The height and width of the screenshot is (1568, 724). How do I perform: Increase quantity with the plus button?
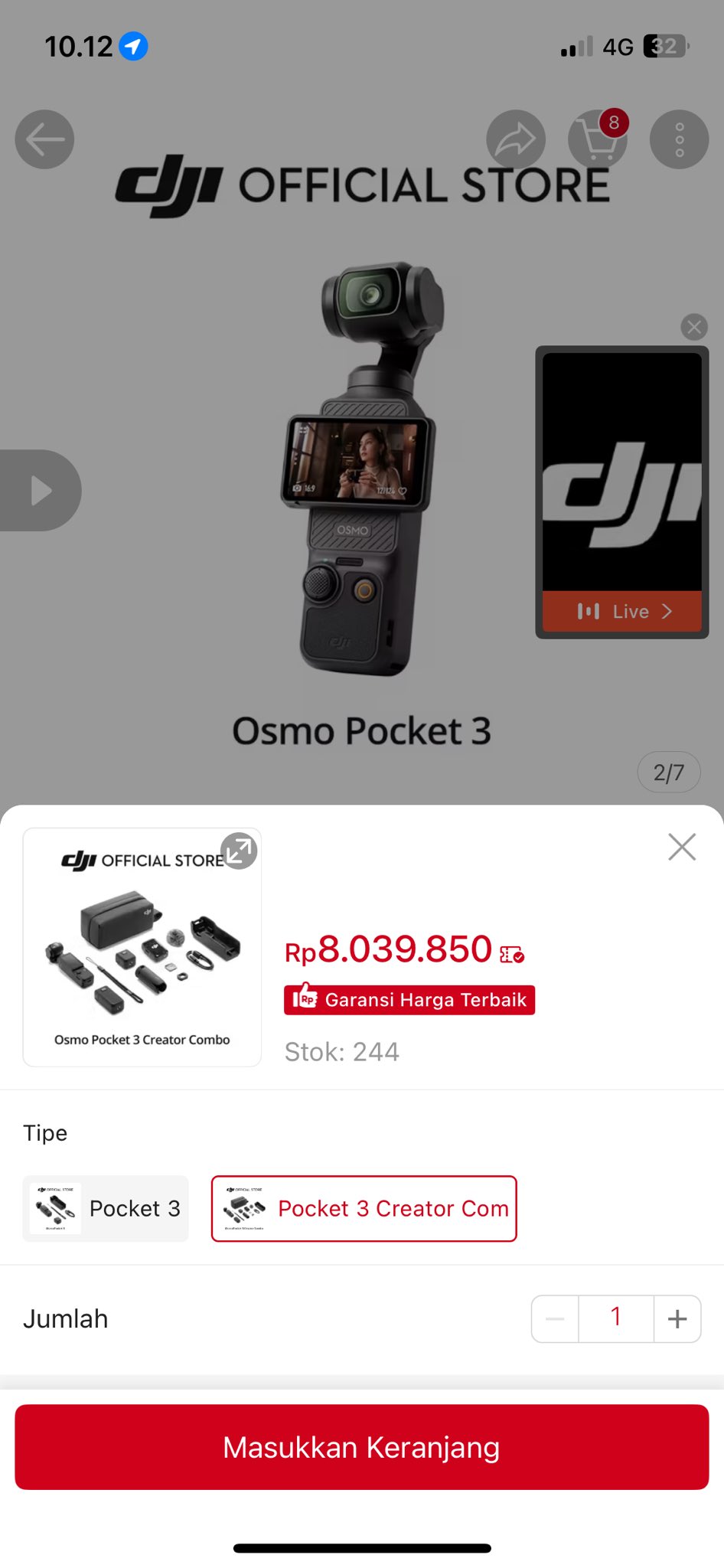point(677,1318)
